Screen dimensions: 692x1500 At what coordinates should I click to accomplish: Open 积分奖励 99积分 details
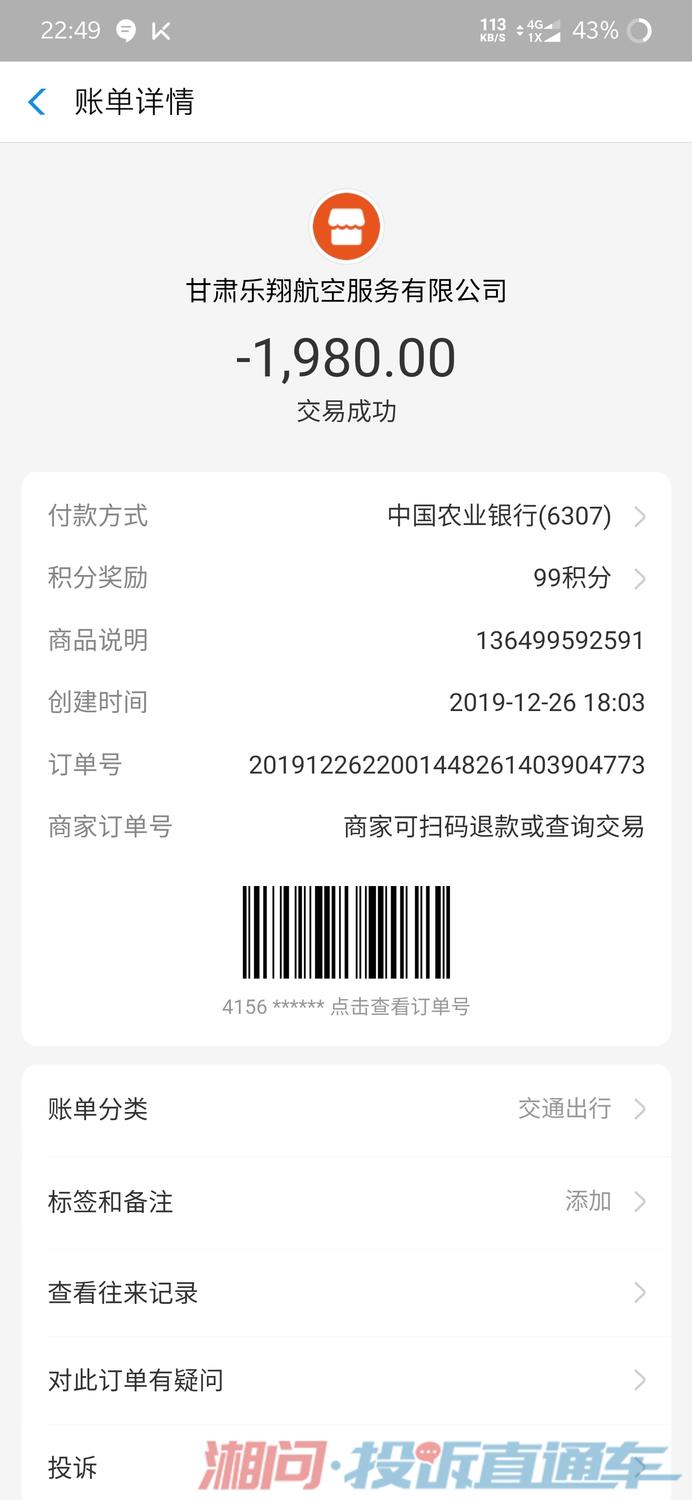click(x=346, y=578)
